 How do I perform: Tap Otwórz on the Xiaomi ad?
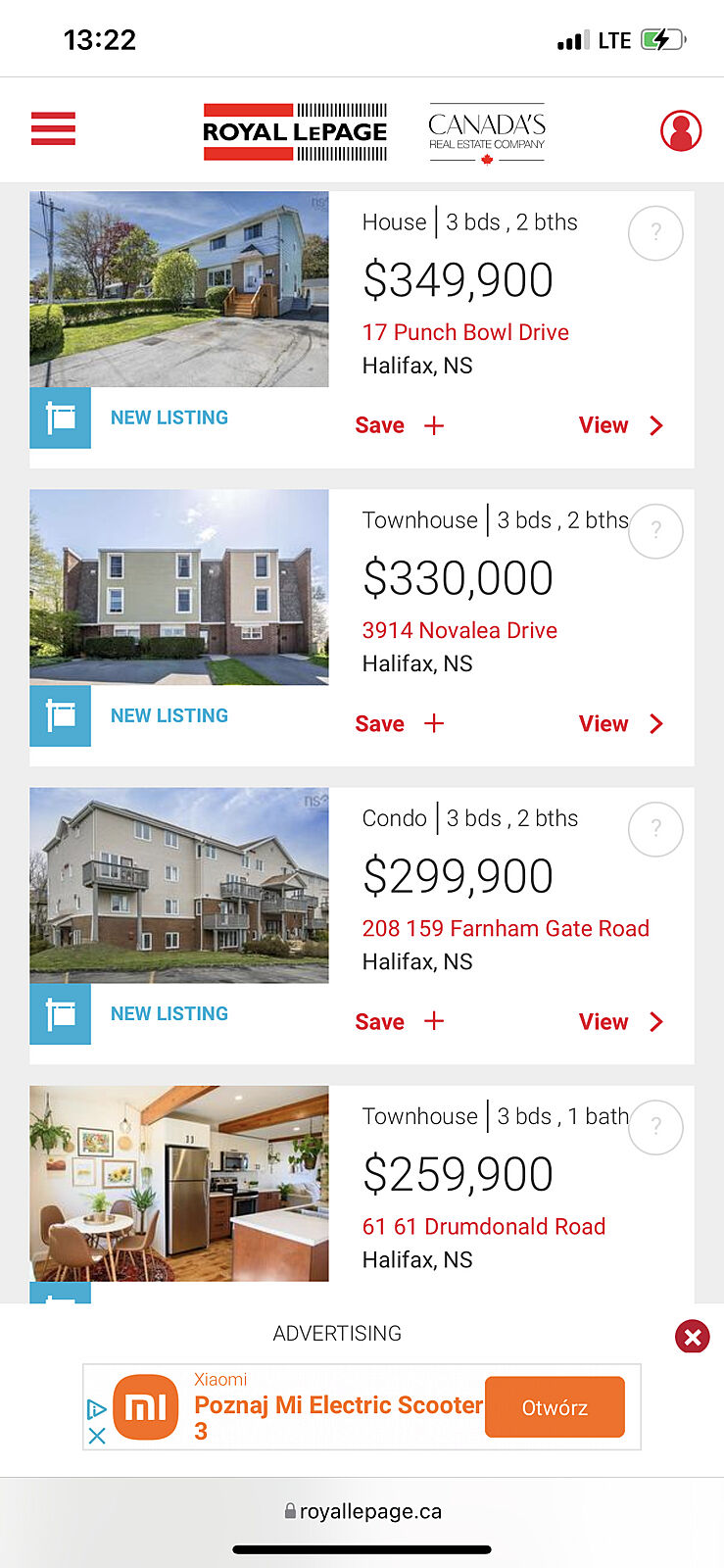[x=555, y=1407]
